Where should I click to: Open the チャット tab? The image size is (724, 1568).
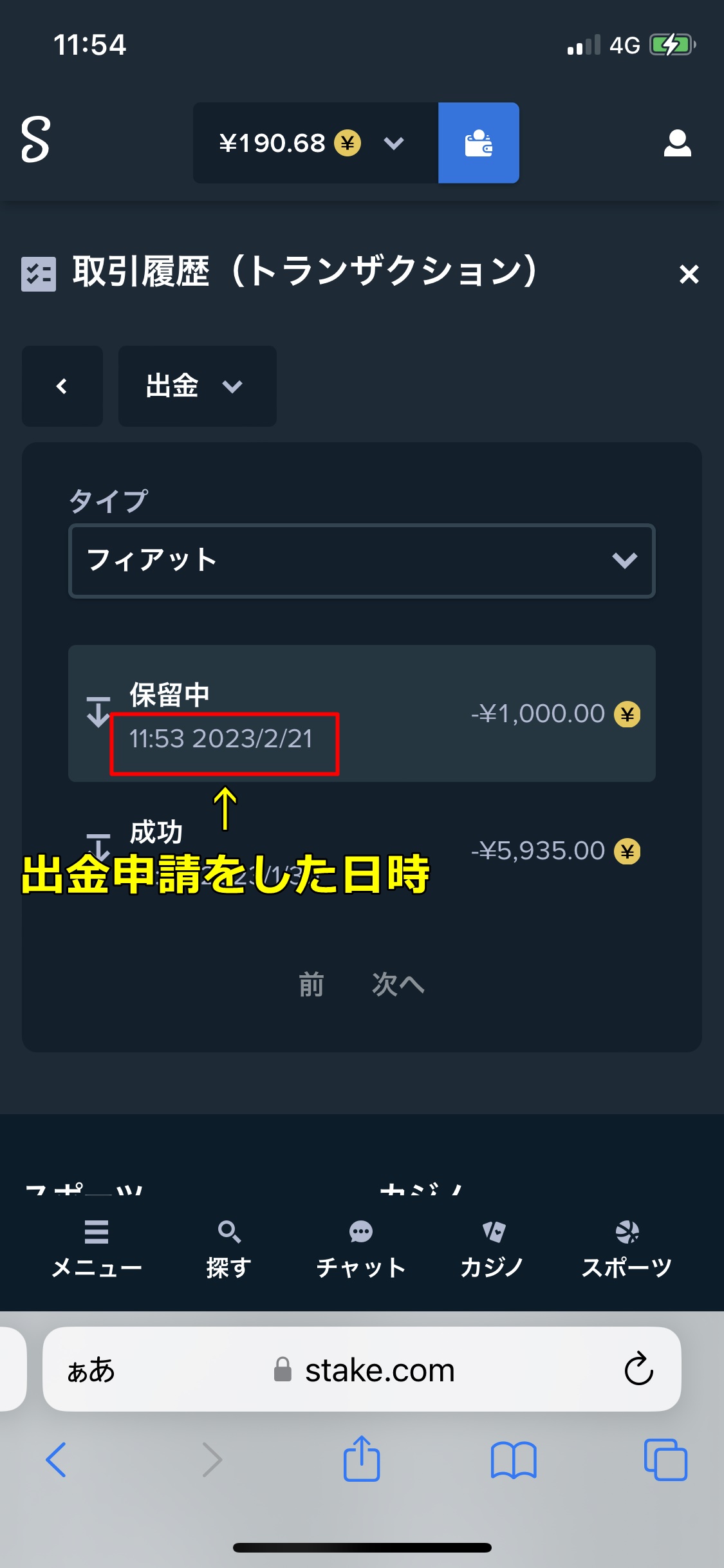[361, 1249]
